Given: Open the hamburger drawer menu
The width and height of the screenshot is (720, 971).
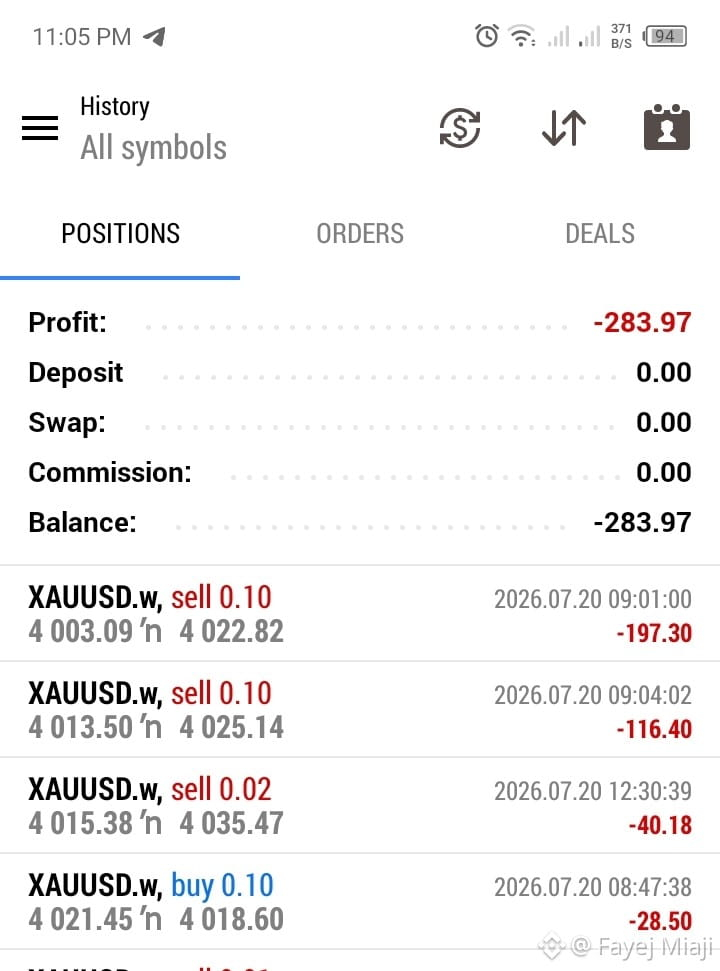Looking at the screenshot, I should click(x=40, y=128).
